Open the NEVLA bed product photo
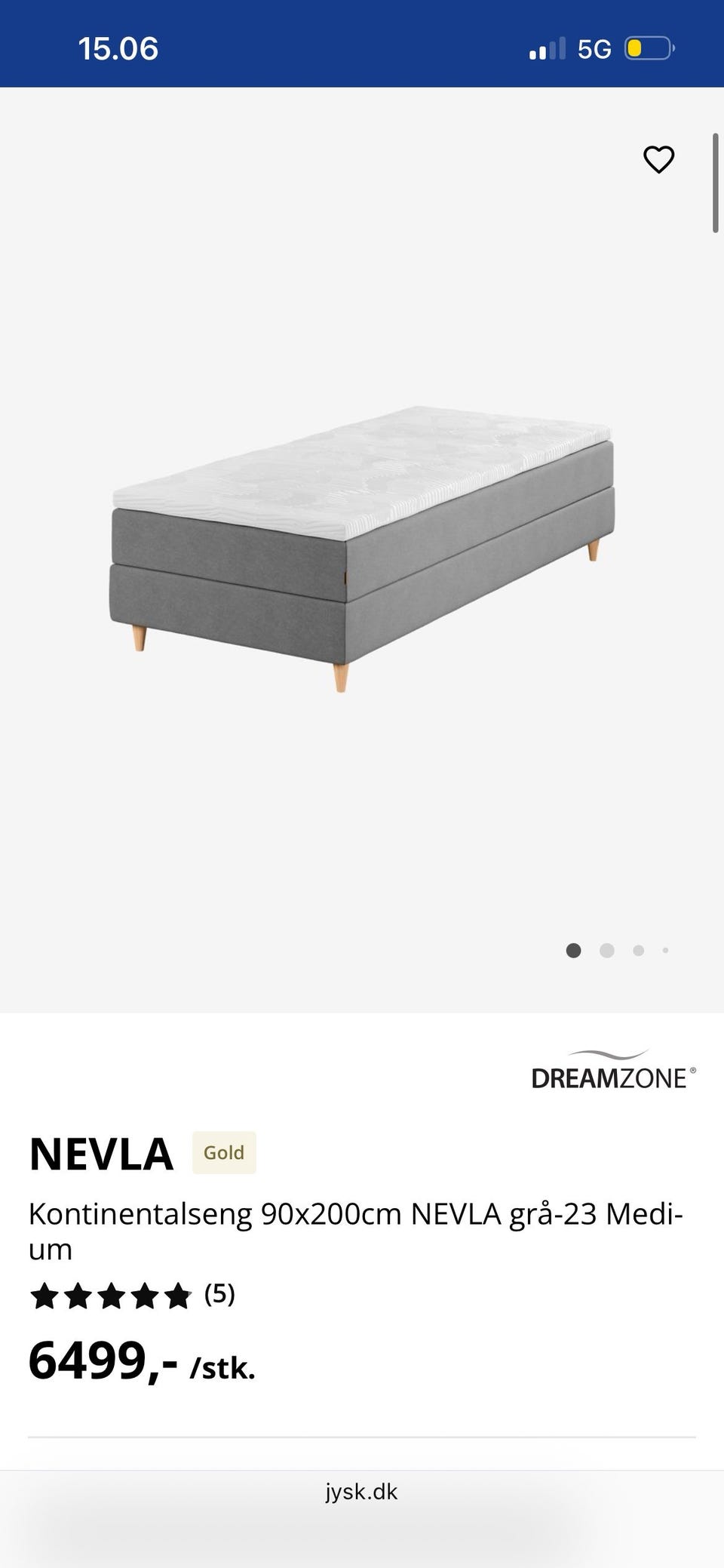 tap(363, 549)
